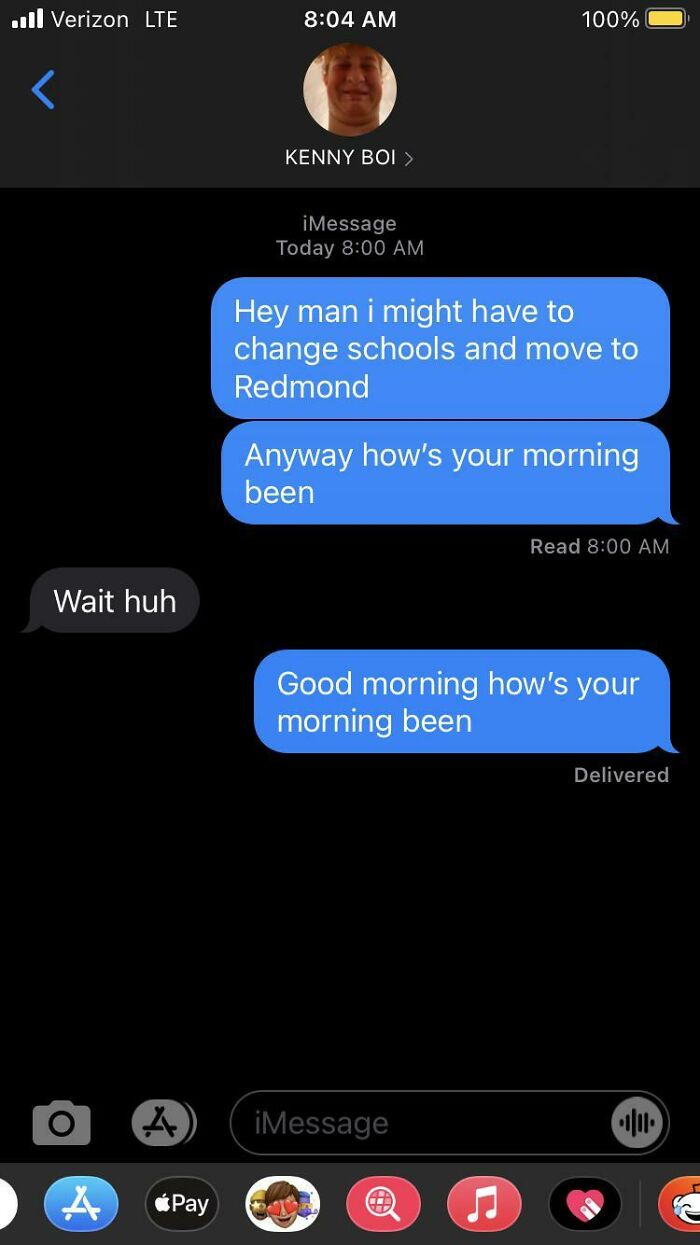The image size is (700, 1245).
Task: Open the App Store iMessage app
Action: coord(81,1204)
